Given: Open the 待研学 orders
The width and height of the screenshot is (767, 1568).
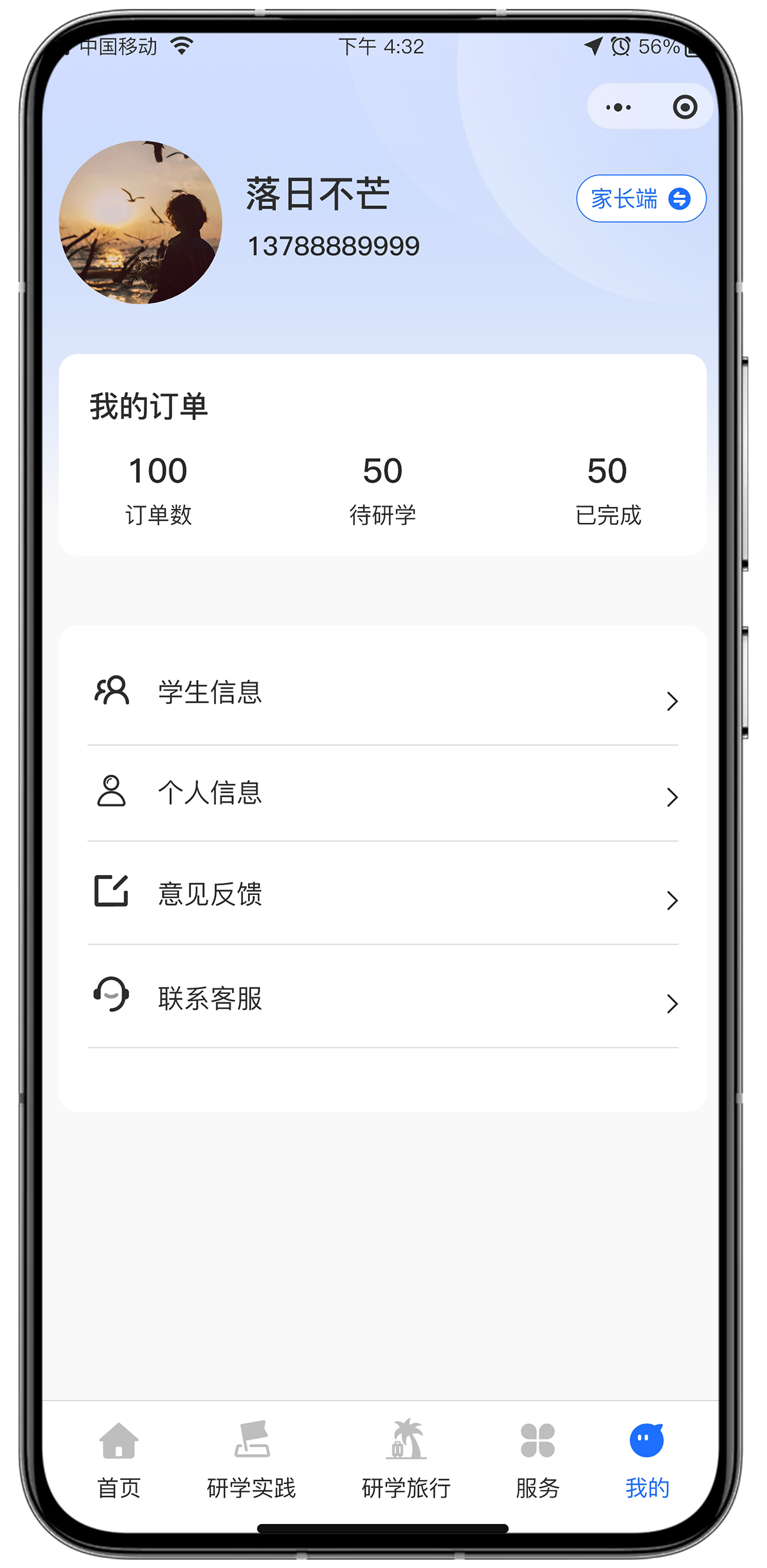Looking at the screenshot, I should click(382, 490).
